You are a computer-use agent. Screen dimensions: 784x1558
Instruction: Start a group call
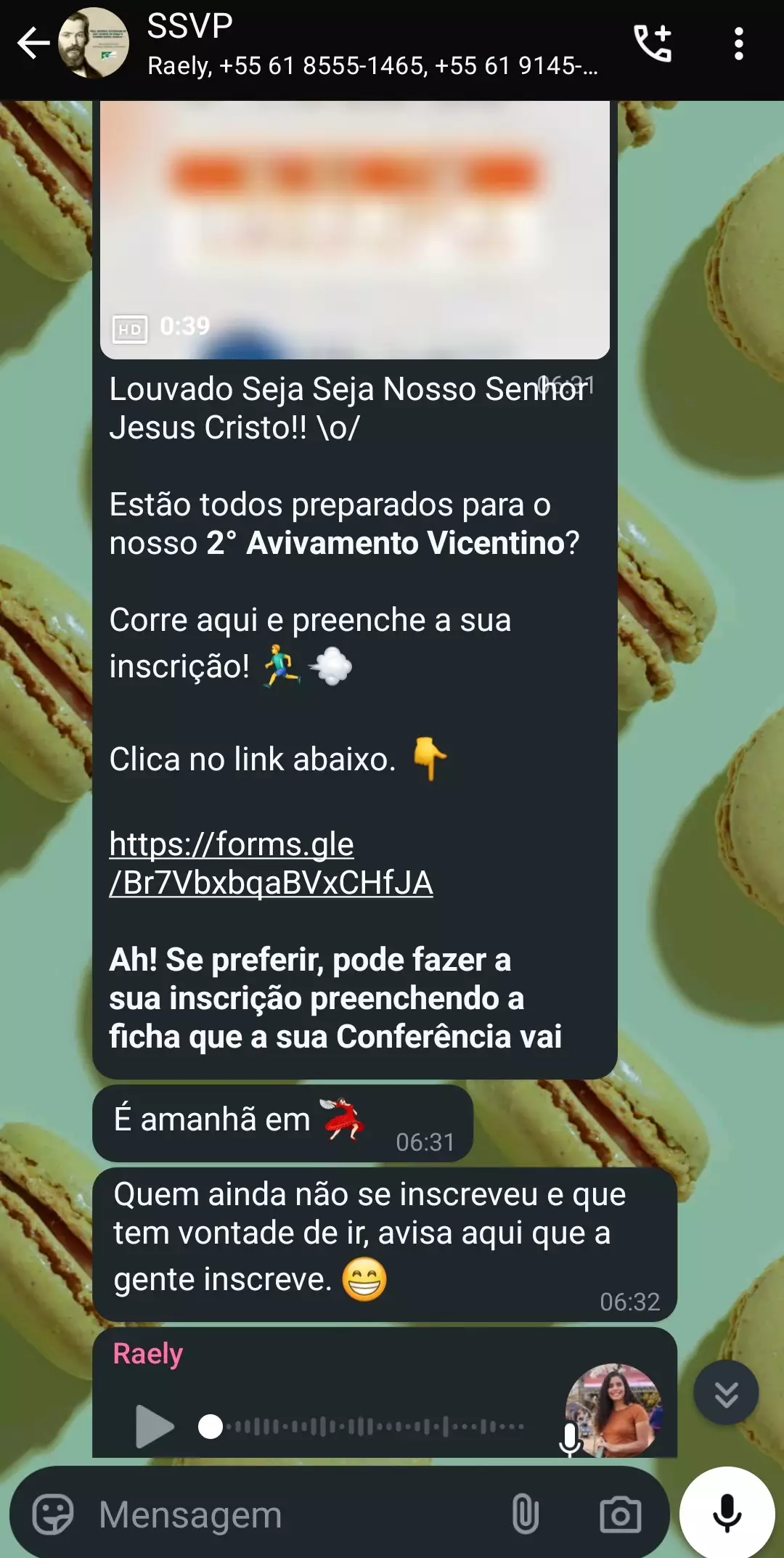(652, 44)
